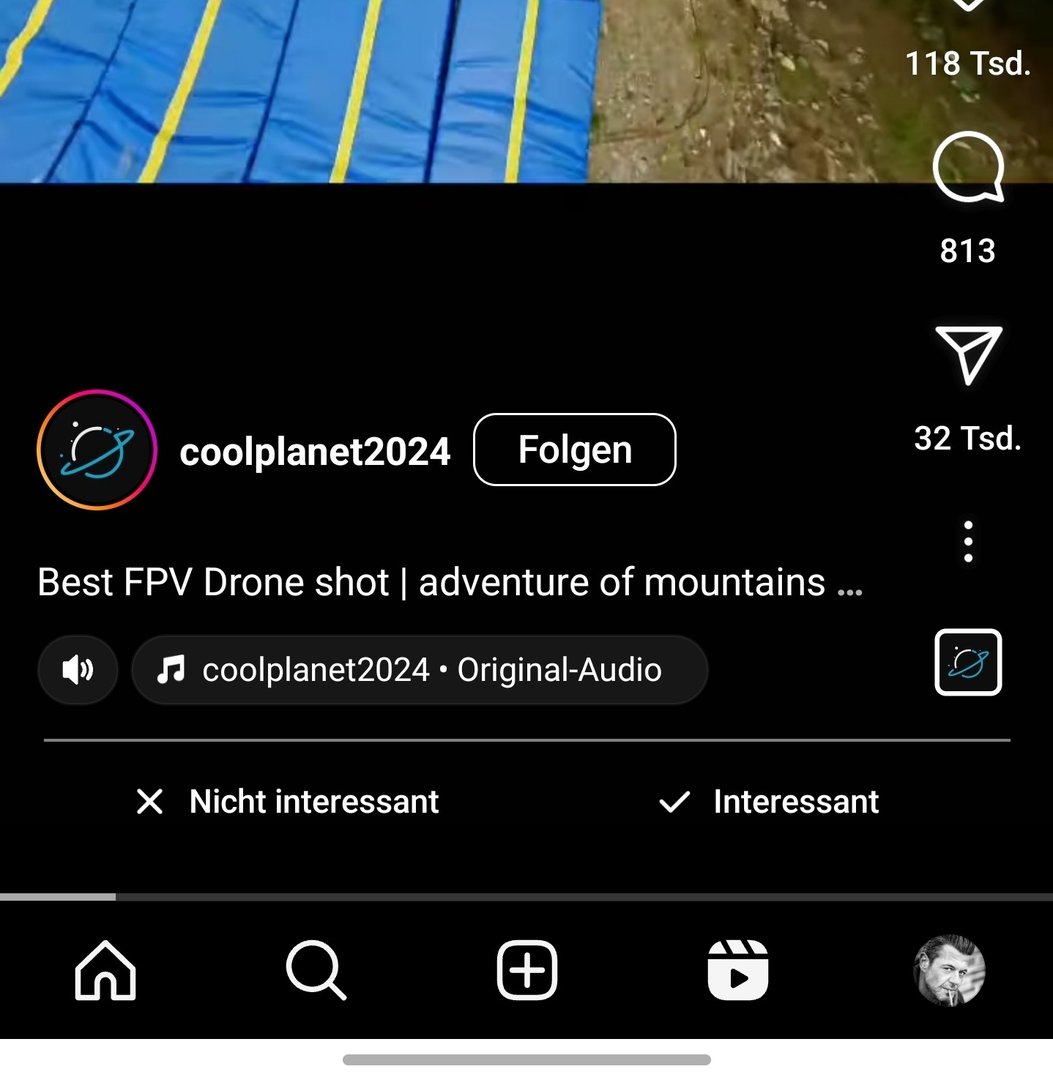Create a new post with the plus icon
Screen dimensions: 1053x1080
[x=527, y=971]
